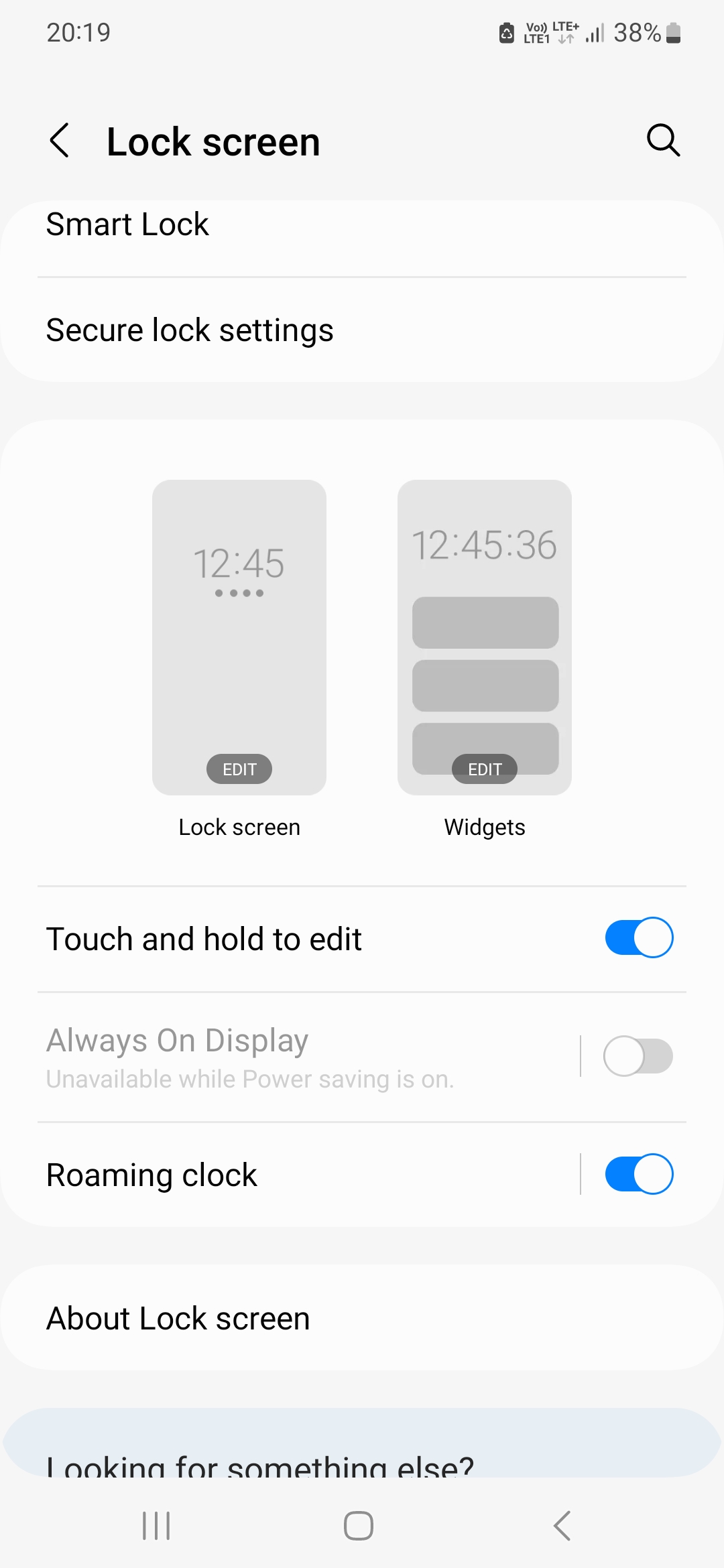Viewport: 724px width, 1568px height.
Task: Tap EDIT on the Widgets preview
Action: (485, 769)
